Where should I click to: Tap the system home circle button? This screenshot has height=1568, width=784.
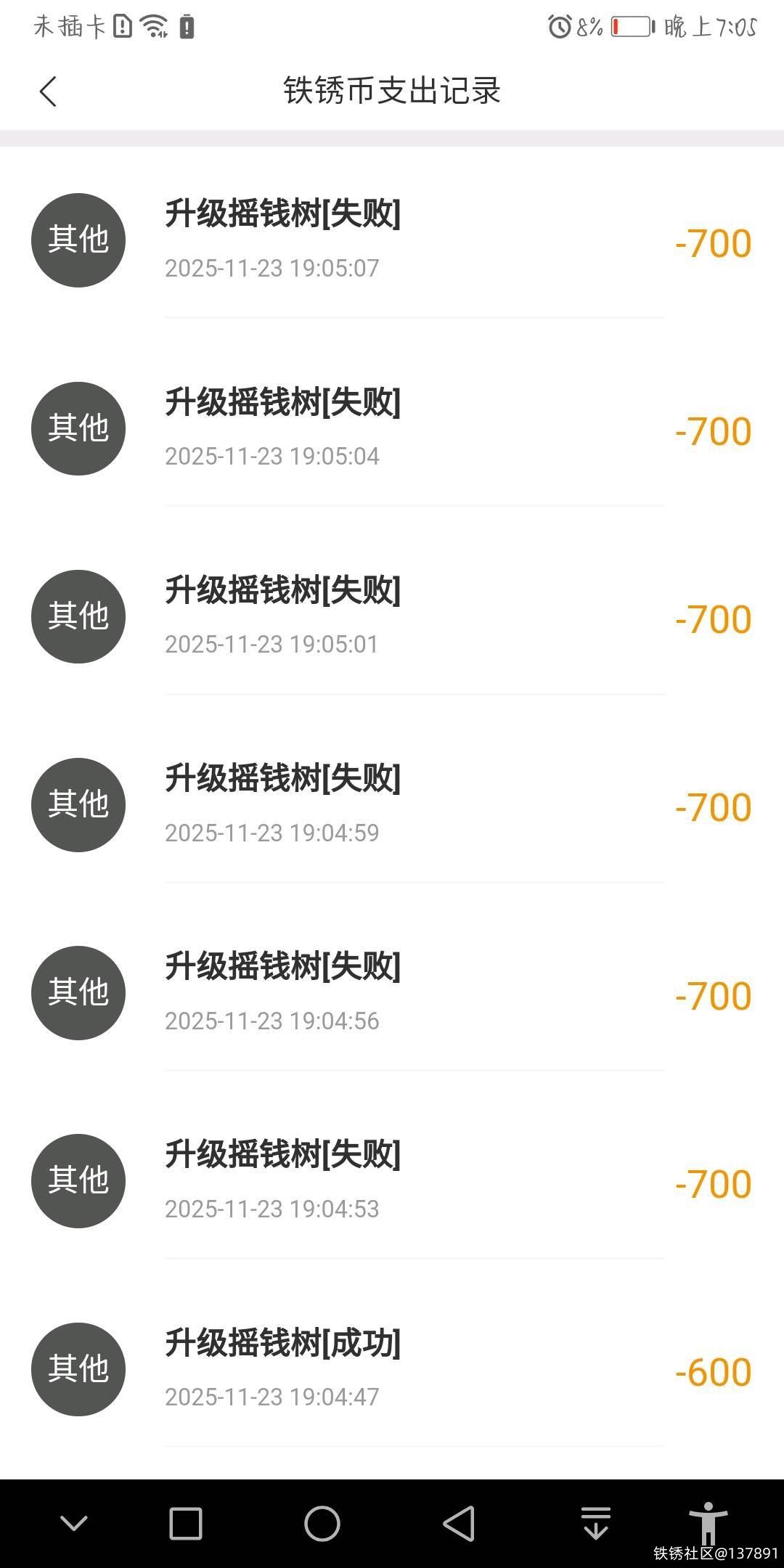pos(322,1523)
